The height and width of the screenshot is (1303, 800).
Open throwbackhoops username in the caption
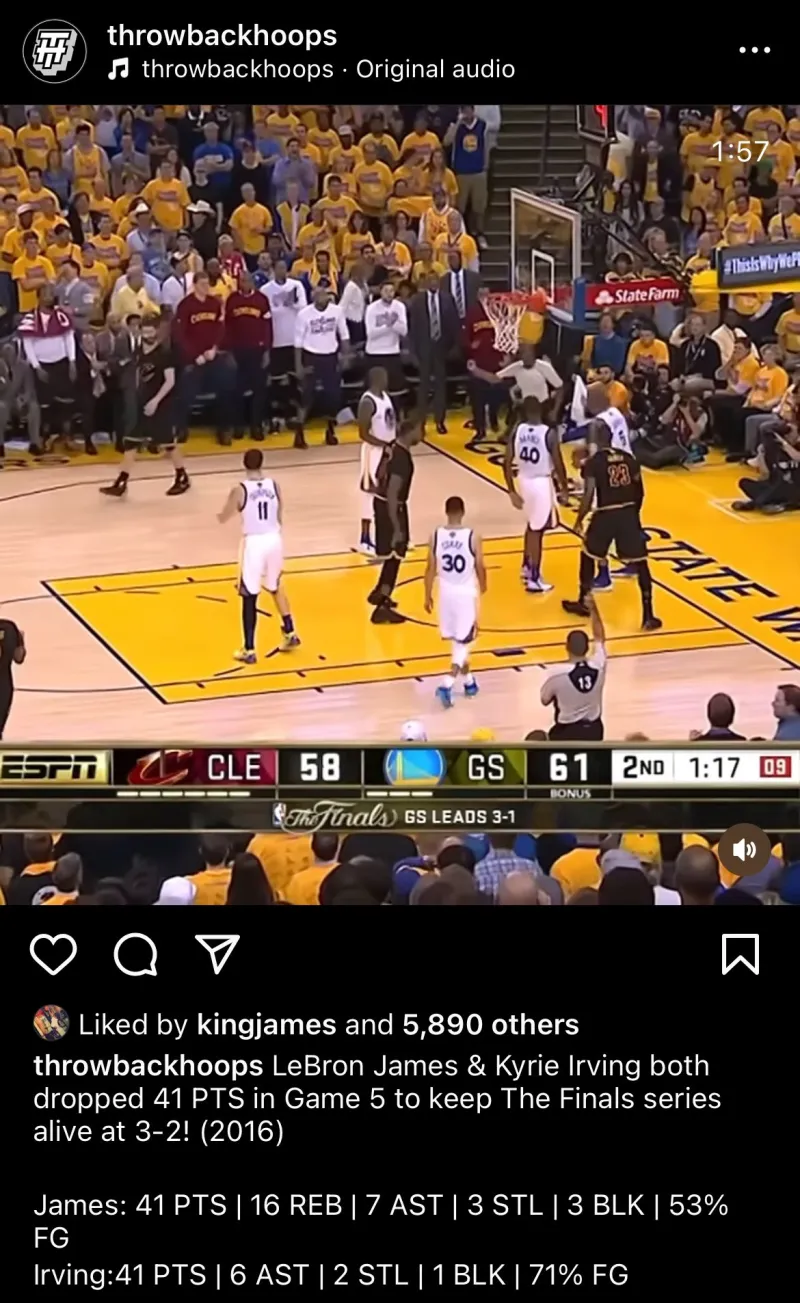click(x=148, y=1065)
